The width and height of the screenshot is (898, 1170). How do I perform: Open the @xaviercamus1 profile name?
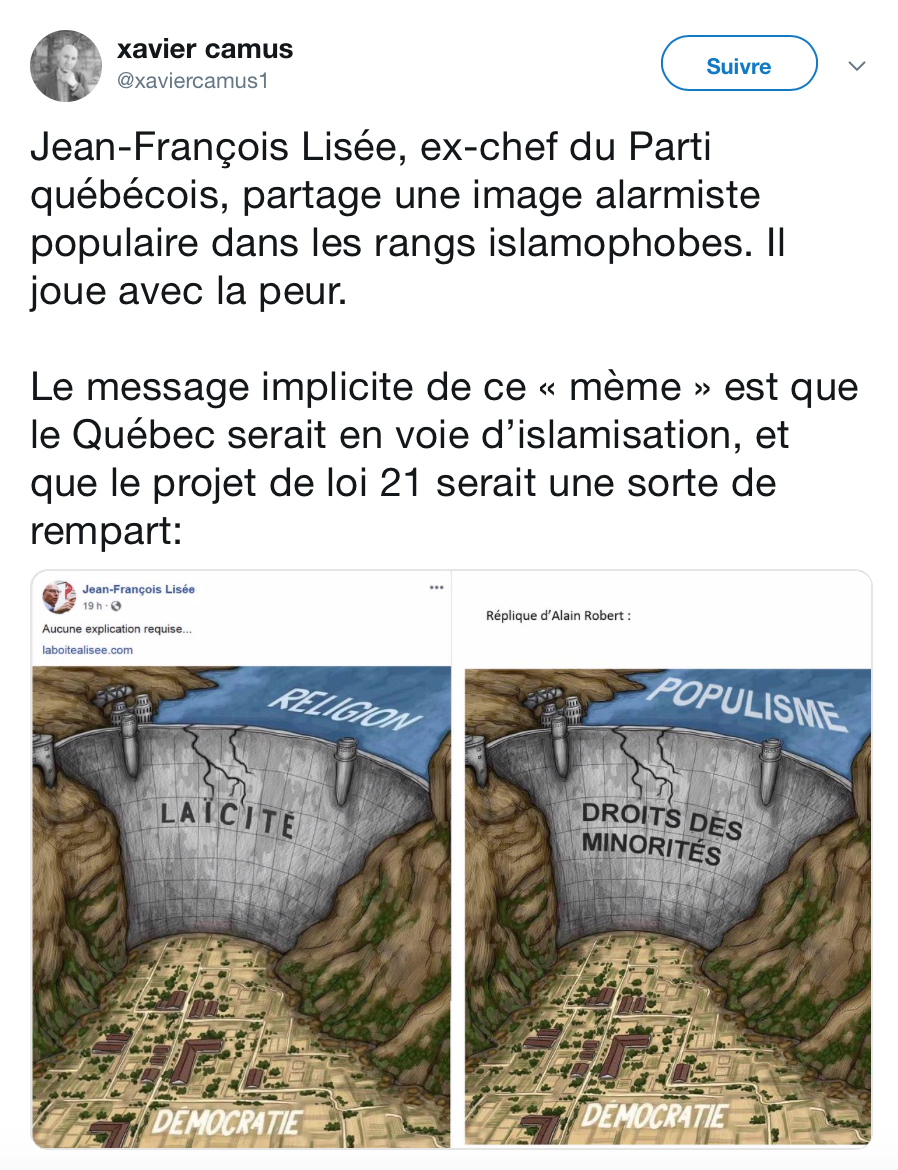(x=193, y=81)
